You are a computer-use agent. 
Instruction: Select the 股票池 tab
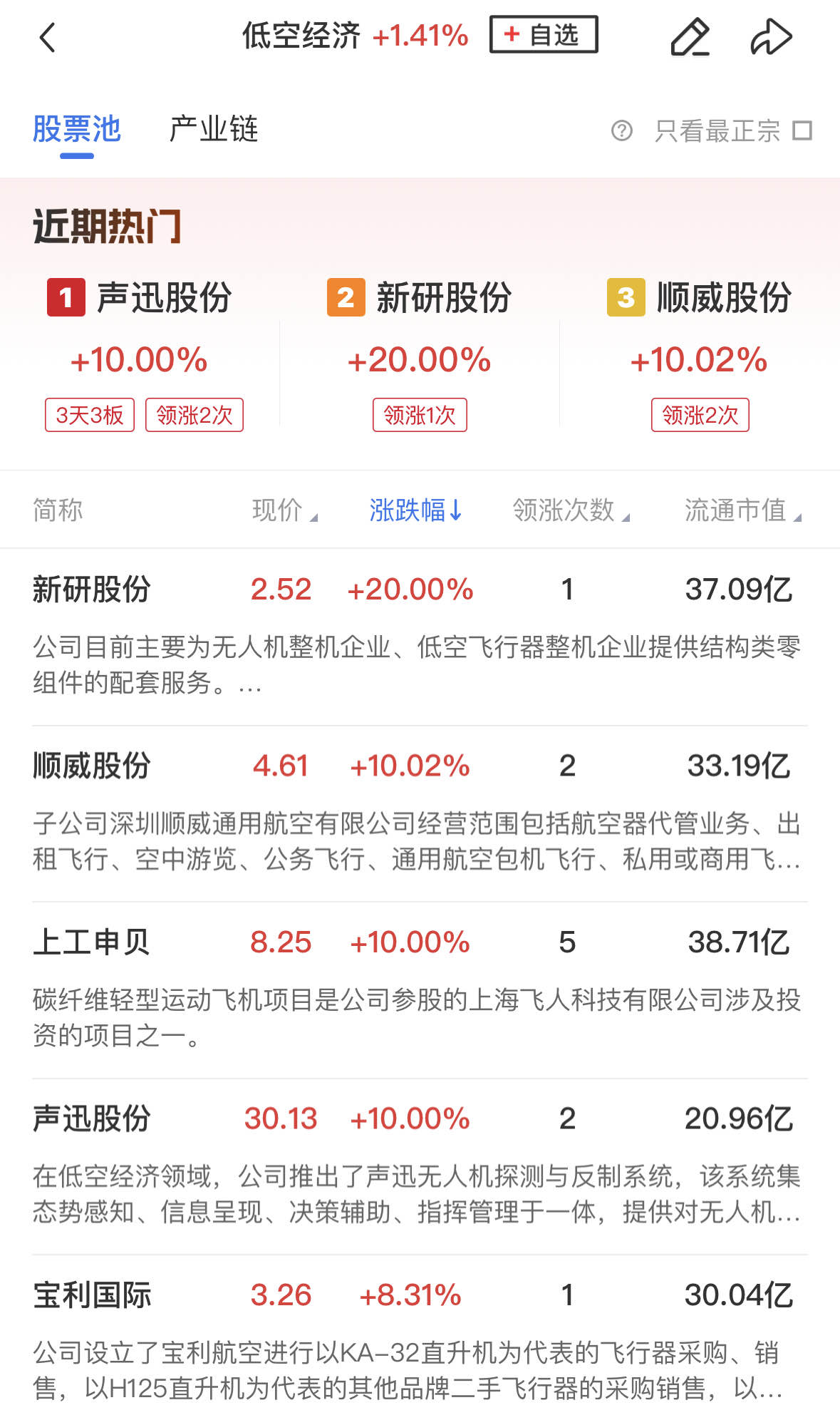(77, 130)
